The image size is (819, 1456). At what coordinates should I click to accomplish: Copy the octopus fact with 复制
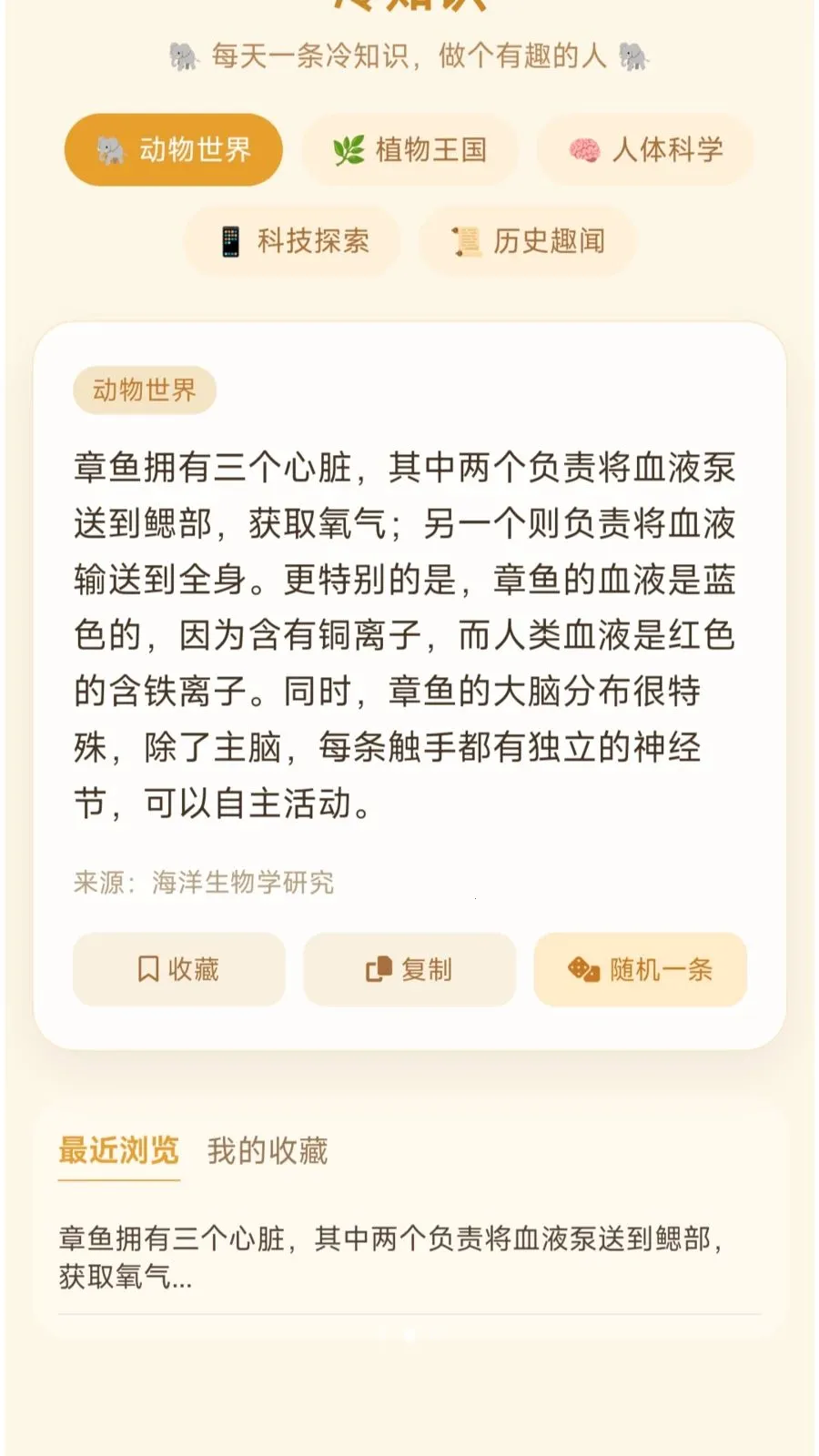pos(409,969)
